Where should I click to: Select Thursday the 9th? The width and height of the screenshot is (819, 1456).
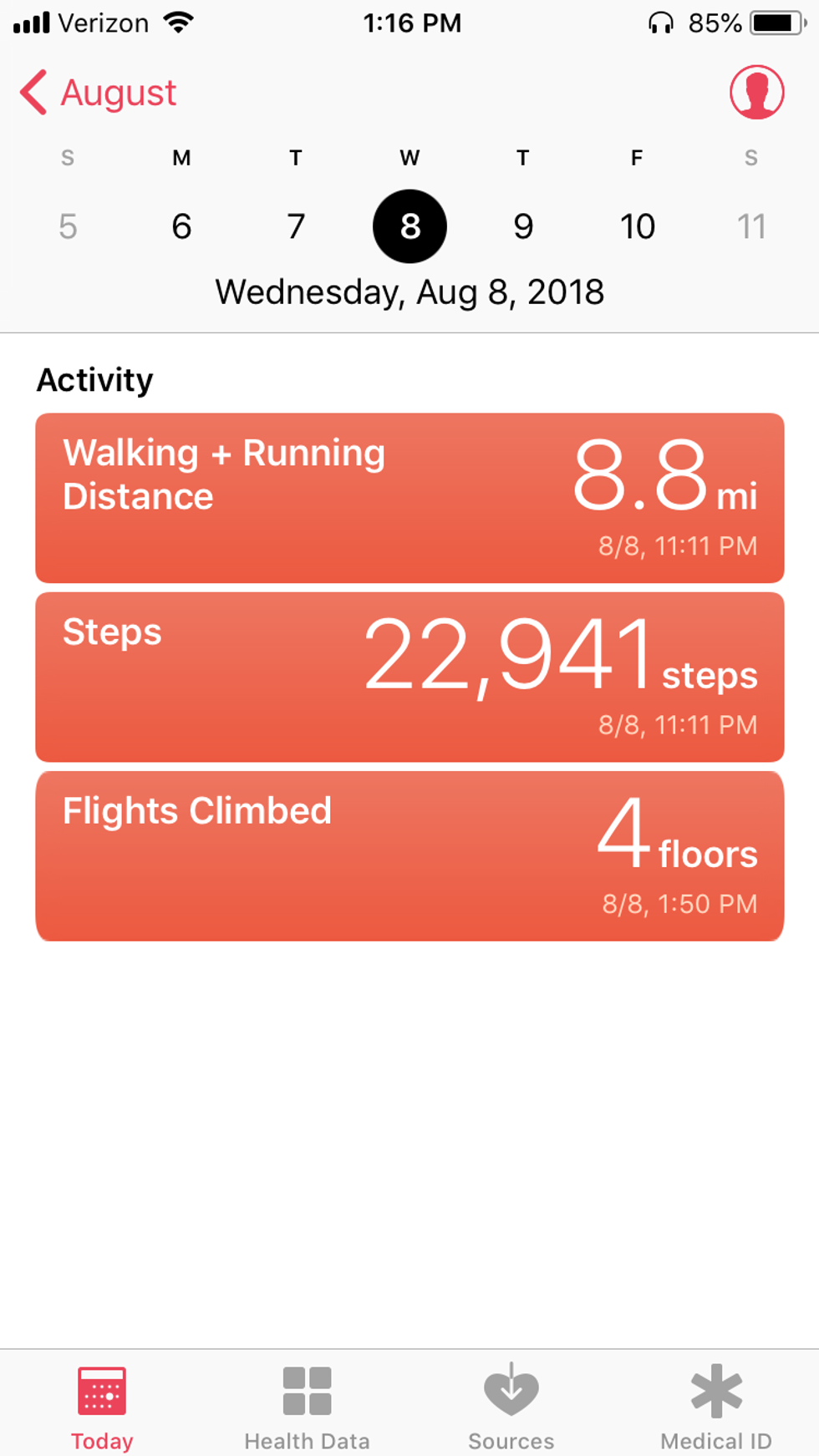coord(523,226)
